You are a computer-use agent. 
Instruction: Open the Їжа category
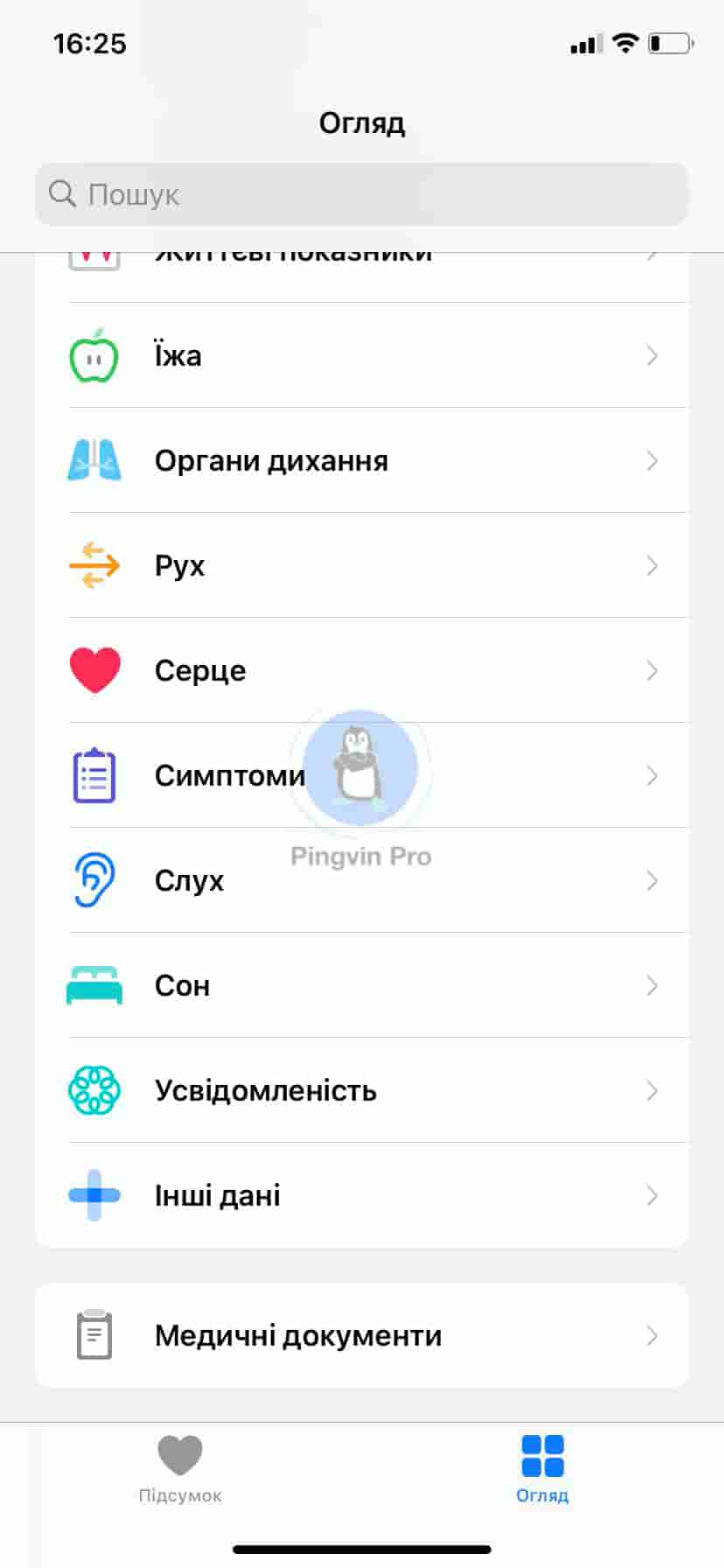click(362, 355)
